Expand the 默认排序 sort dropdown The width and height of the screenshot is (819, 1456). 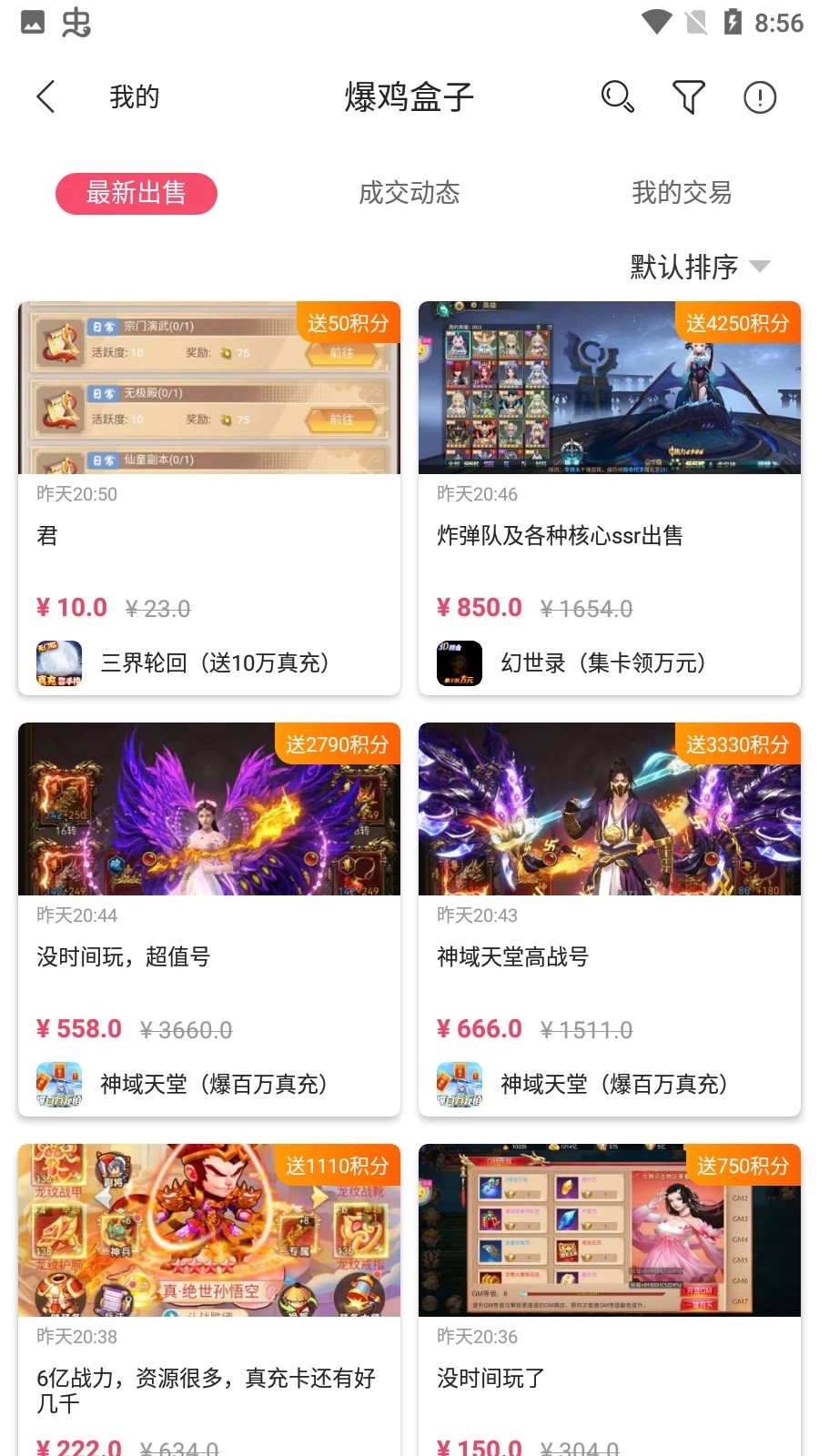(x=699, y=267)
